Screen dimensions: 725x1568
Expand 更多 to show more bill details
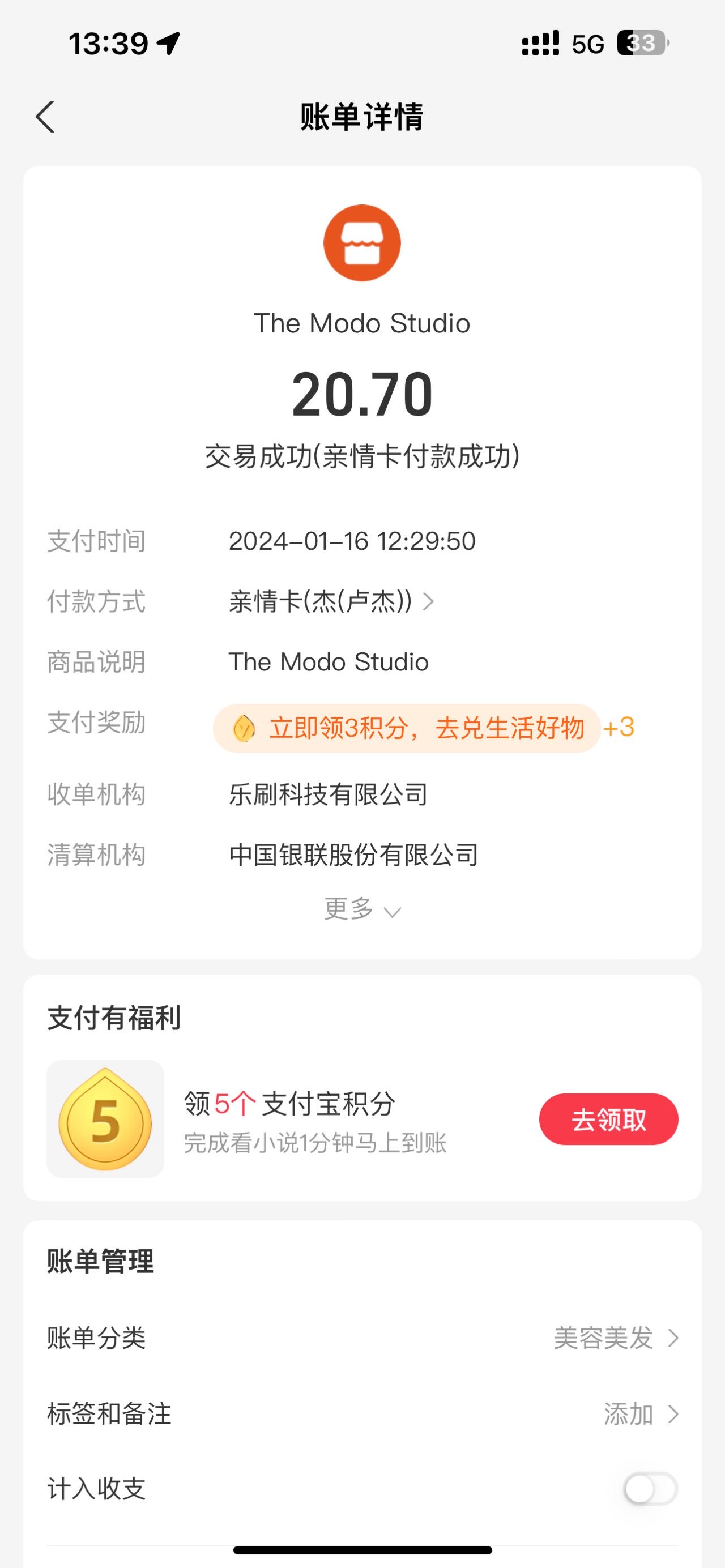pos(362,909)
